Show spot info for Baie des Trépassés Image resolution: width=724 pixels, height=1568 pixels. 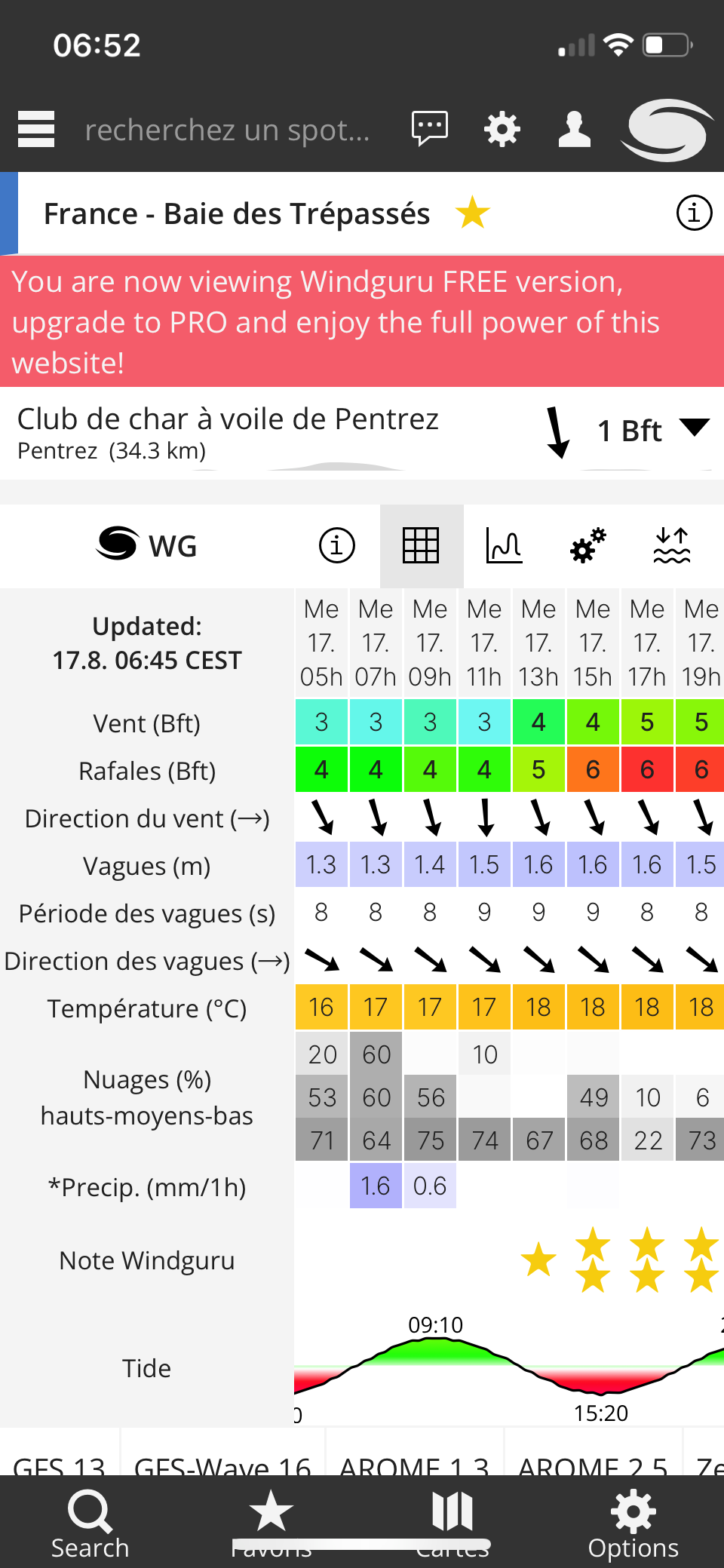click(694, 213)
